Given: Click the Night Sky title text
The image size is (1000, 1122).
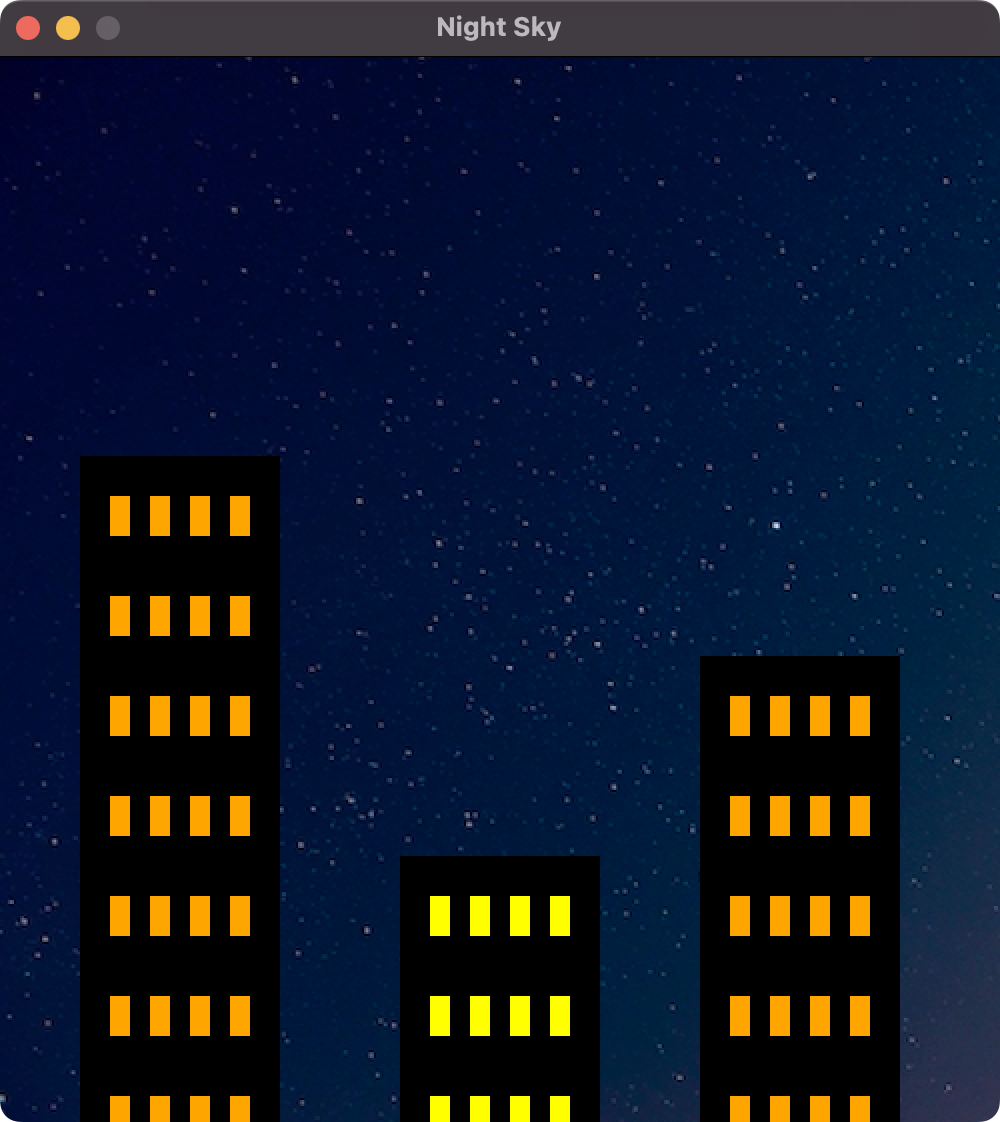Looking at the screenshot, I should click(499, 27).
